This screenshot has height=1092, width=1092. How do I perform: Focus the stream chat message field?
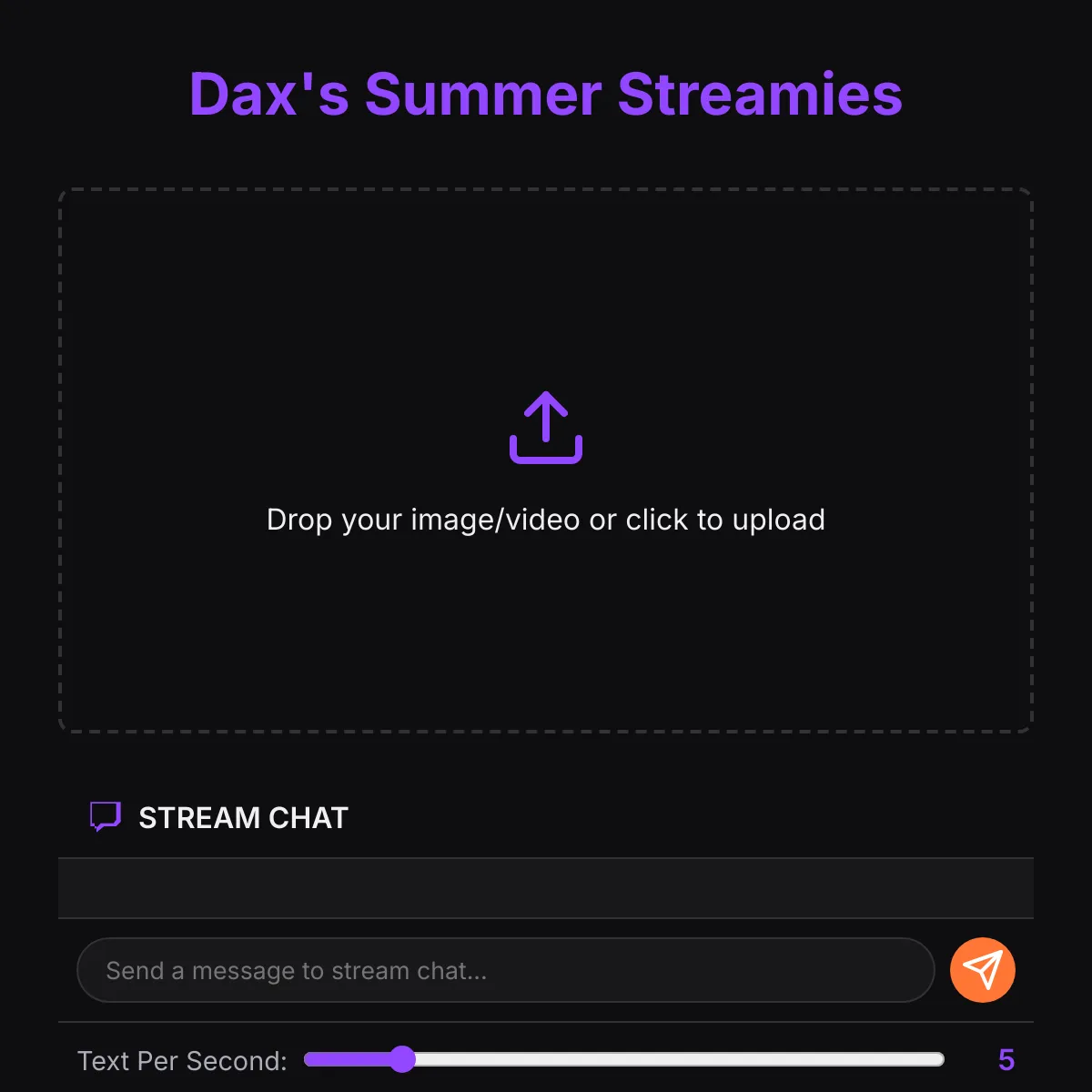(x=505, y=970)
